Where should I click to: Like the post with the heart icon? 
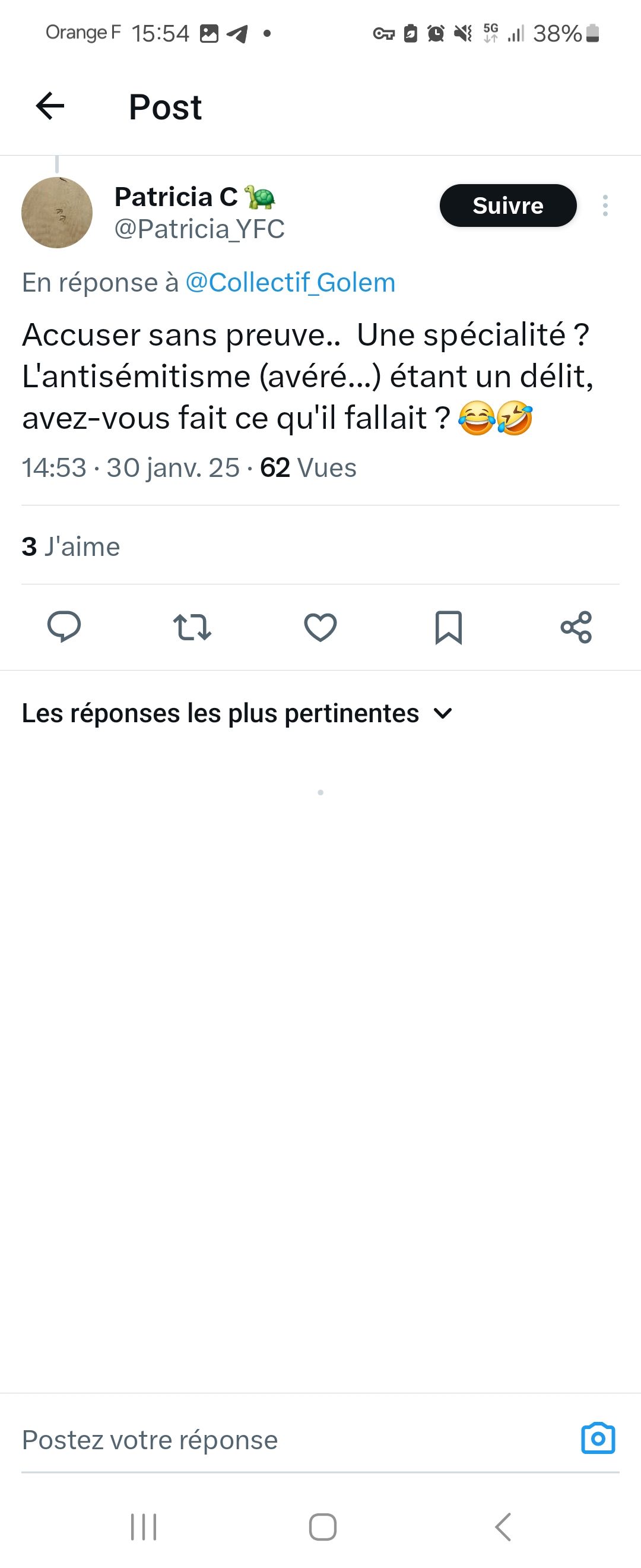click(320, 628)
